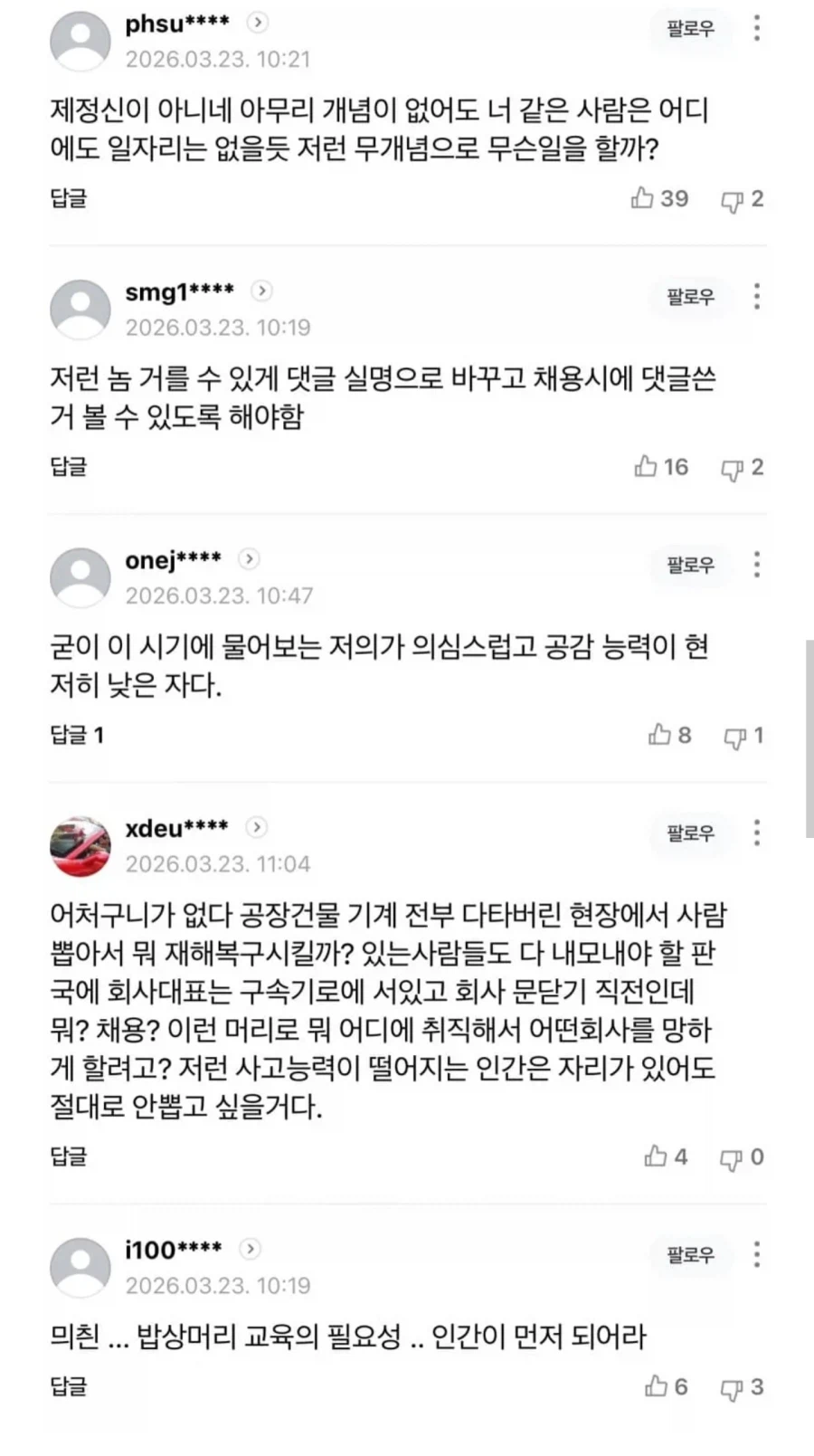The width and height of the screenshot is (814, 1456).
Task: Open the chevron next to phsu****'s username
Action: click(x=256, y=24)
